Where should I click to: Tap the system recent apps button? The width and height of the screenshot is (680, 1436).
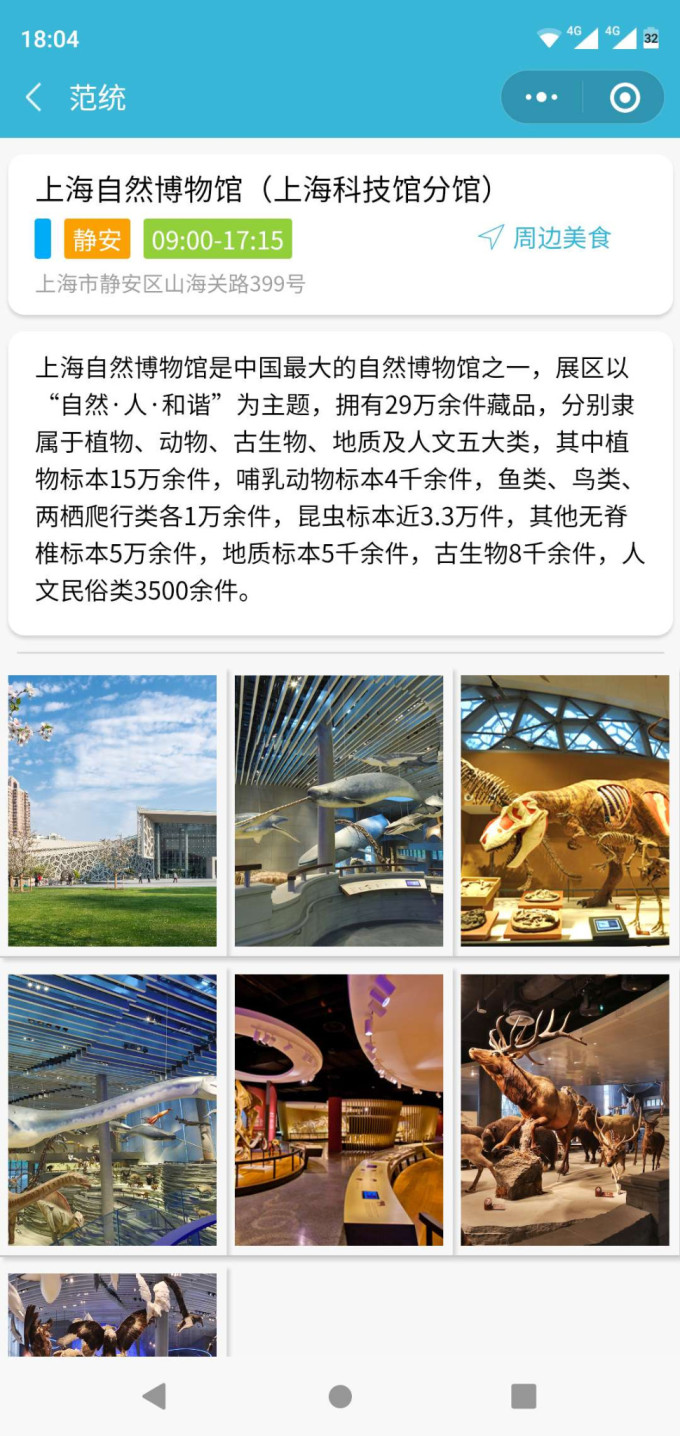tap(523, 1396)
